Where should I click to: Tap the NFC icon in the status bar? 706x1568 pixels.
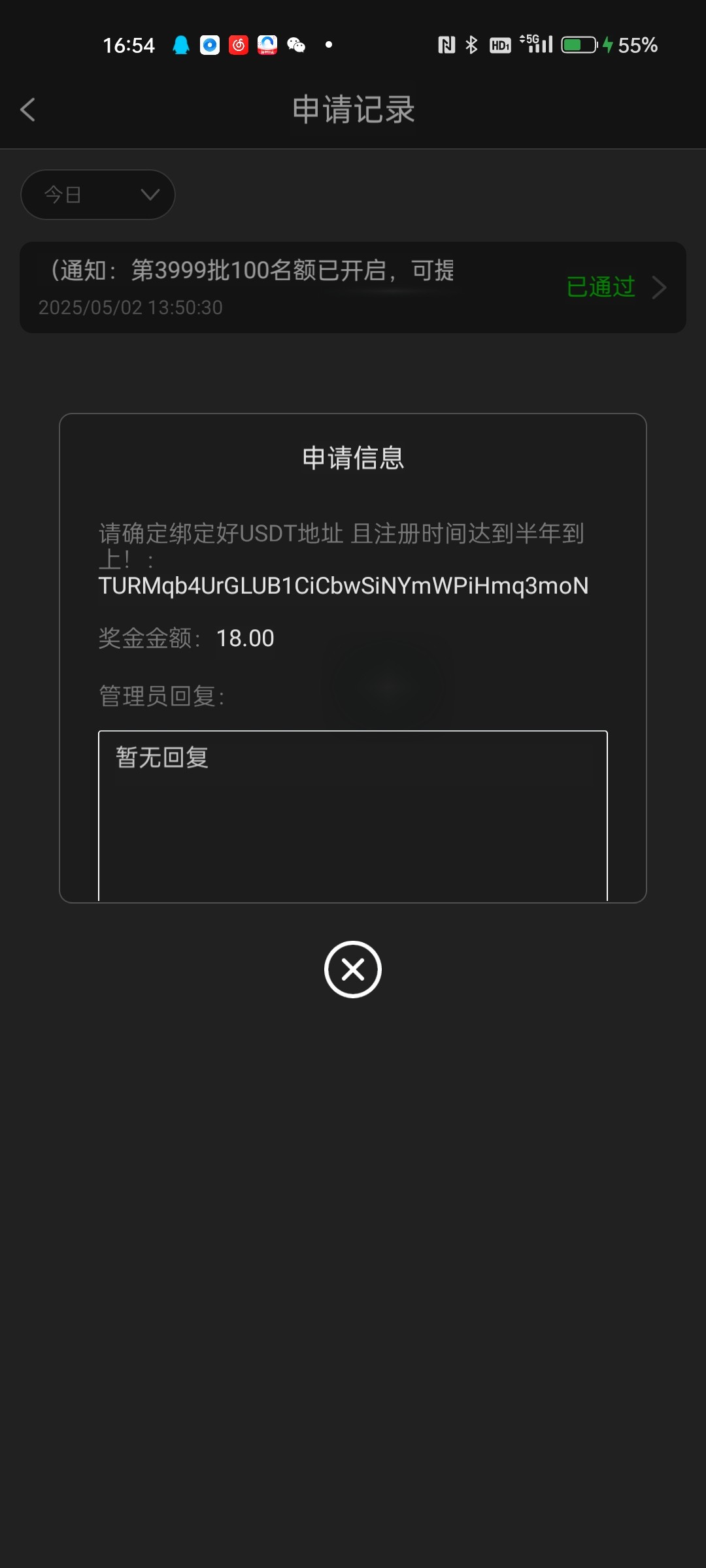[x=446, y=44]
